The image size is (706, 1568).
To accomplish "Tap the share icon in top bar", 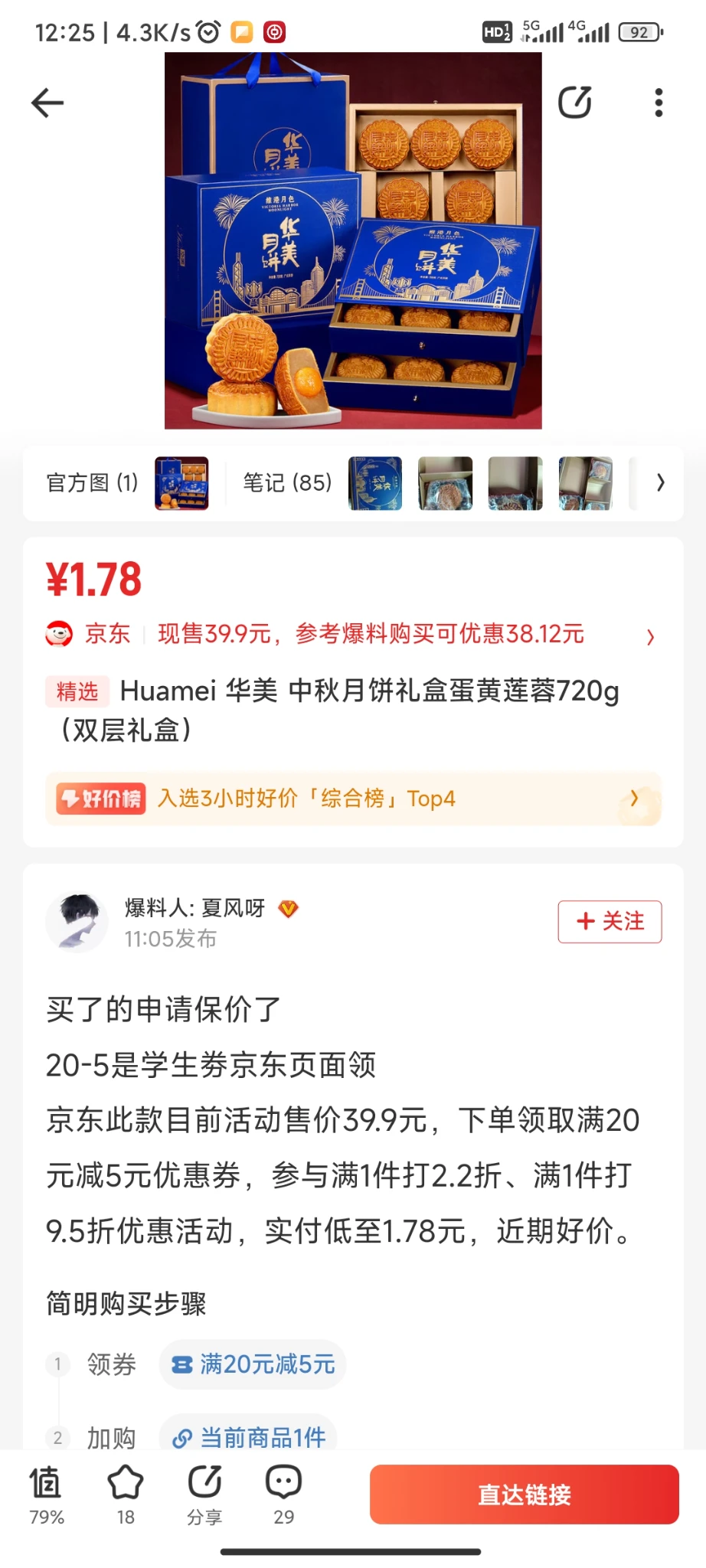I will pyautogui.click(x=574, y=103).
